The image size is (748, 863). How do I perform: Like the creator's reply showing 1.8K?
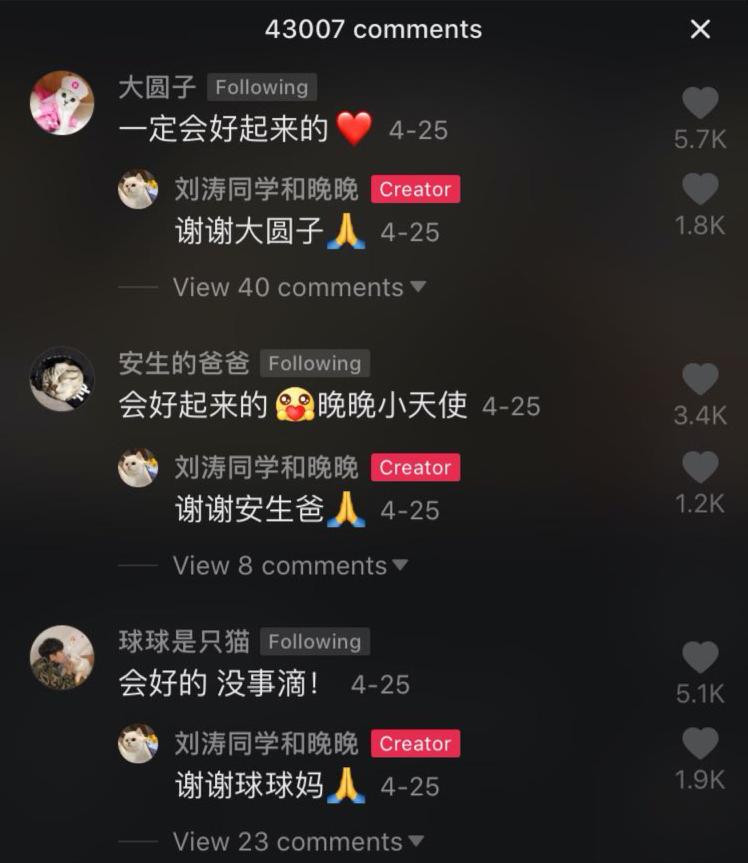coord(700,190)
